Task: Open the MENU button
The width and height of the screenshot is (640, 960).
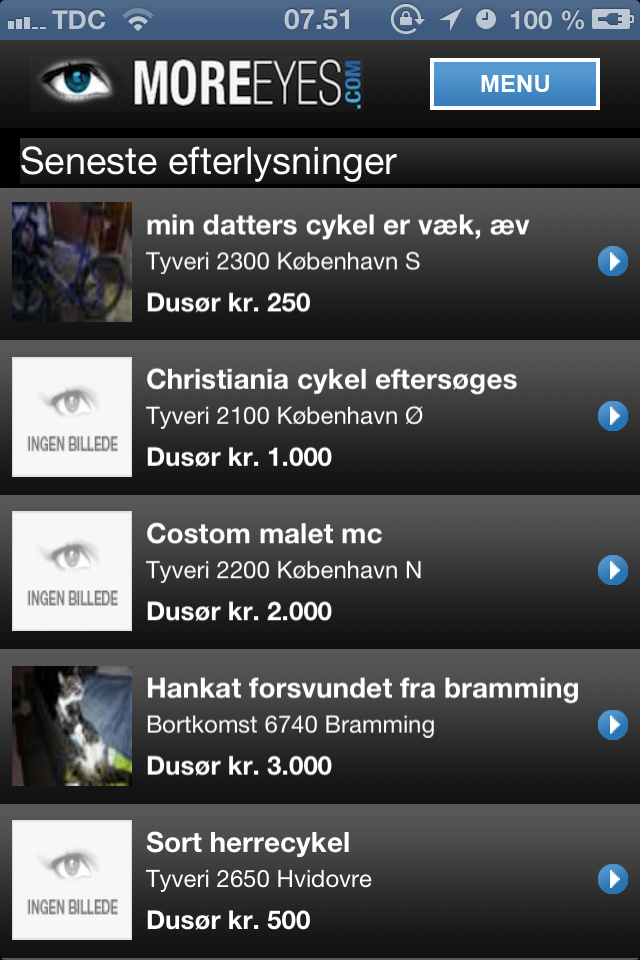Action: 514,84
